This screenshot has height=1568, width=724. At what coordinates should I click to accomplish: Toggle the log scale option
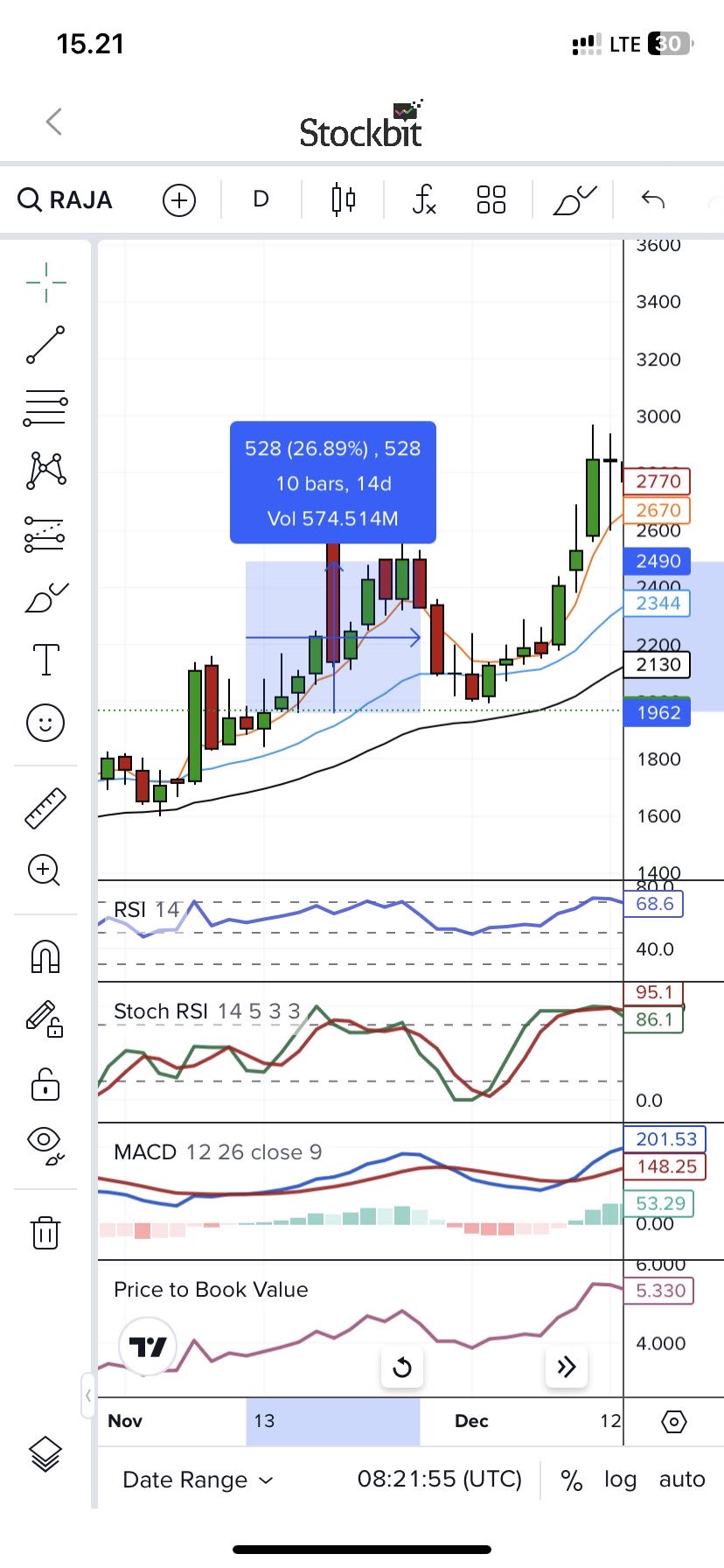click(620, 1479)
